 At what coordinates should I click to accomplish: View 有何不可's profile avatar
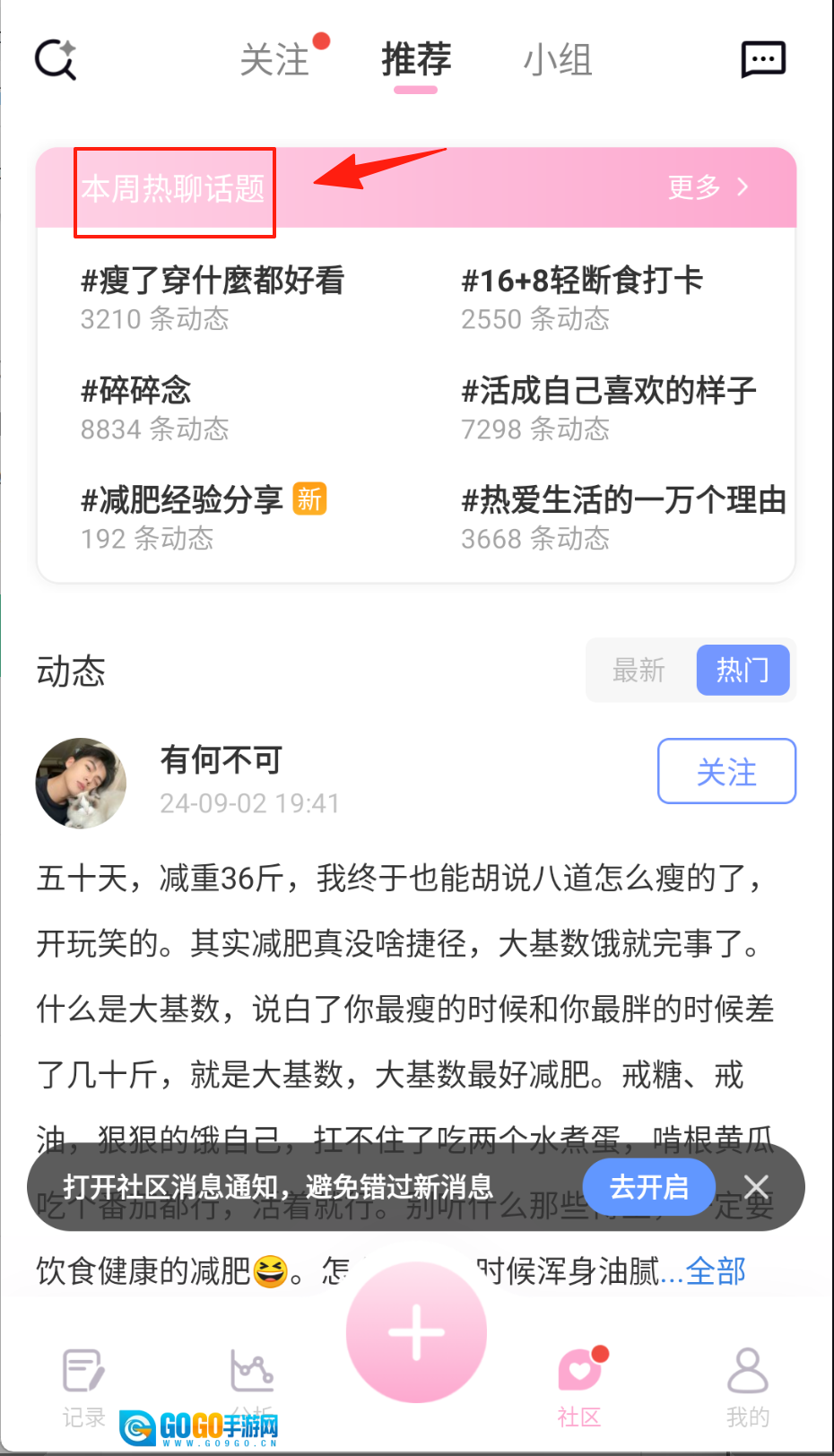tap(81, 783)
